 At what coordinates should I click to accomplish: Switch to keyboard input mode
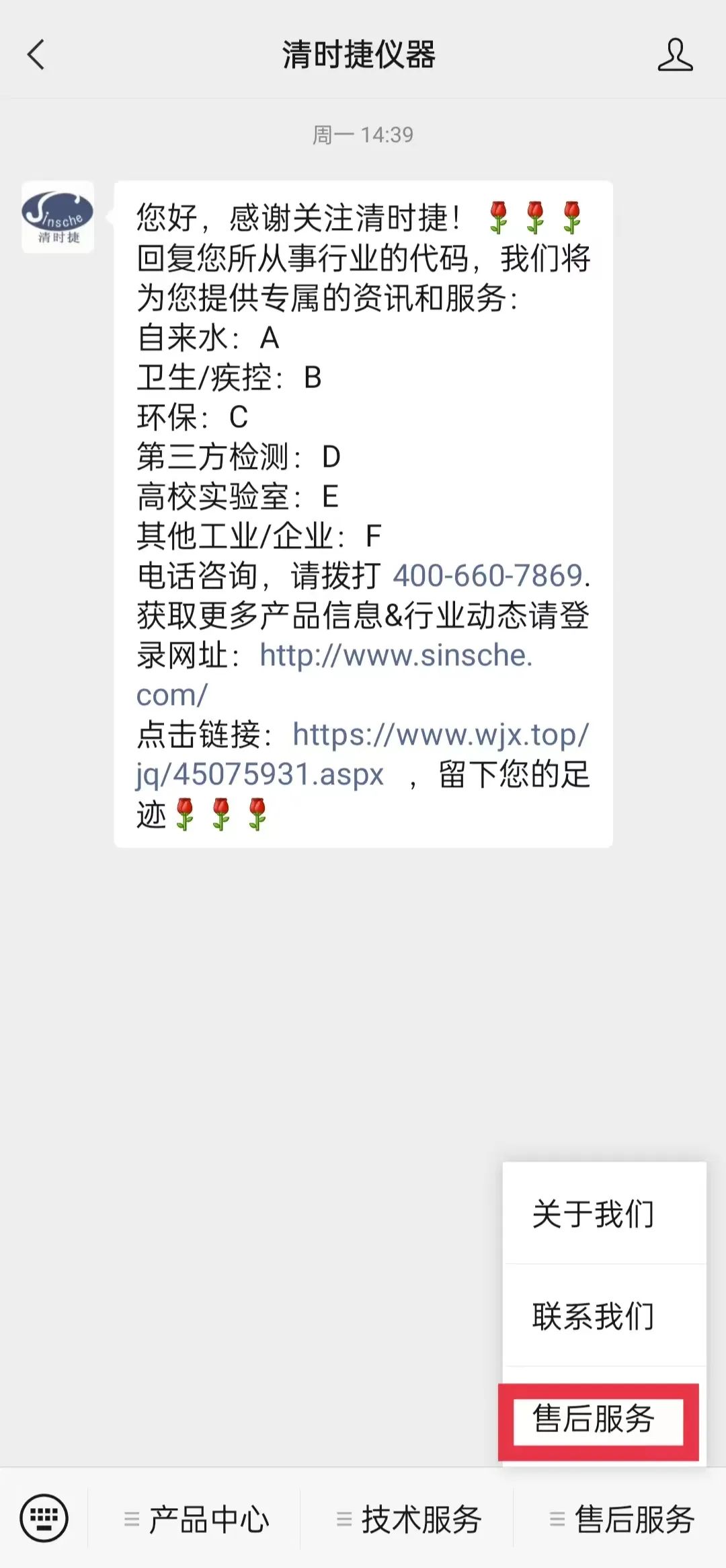[44, 1518]
